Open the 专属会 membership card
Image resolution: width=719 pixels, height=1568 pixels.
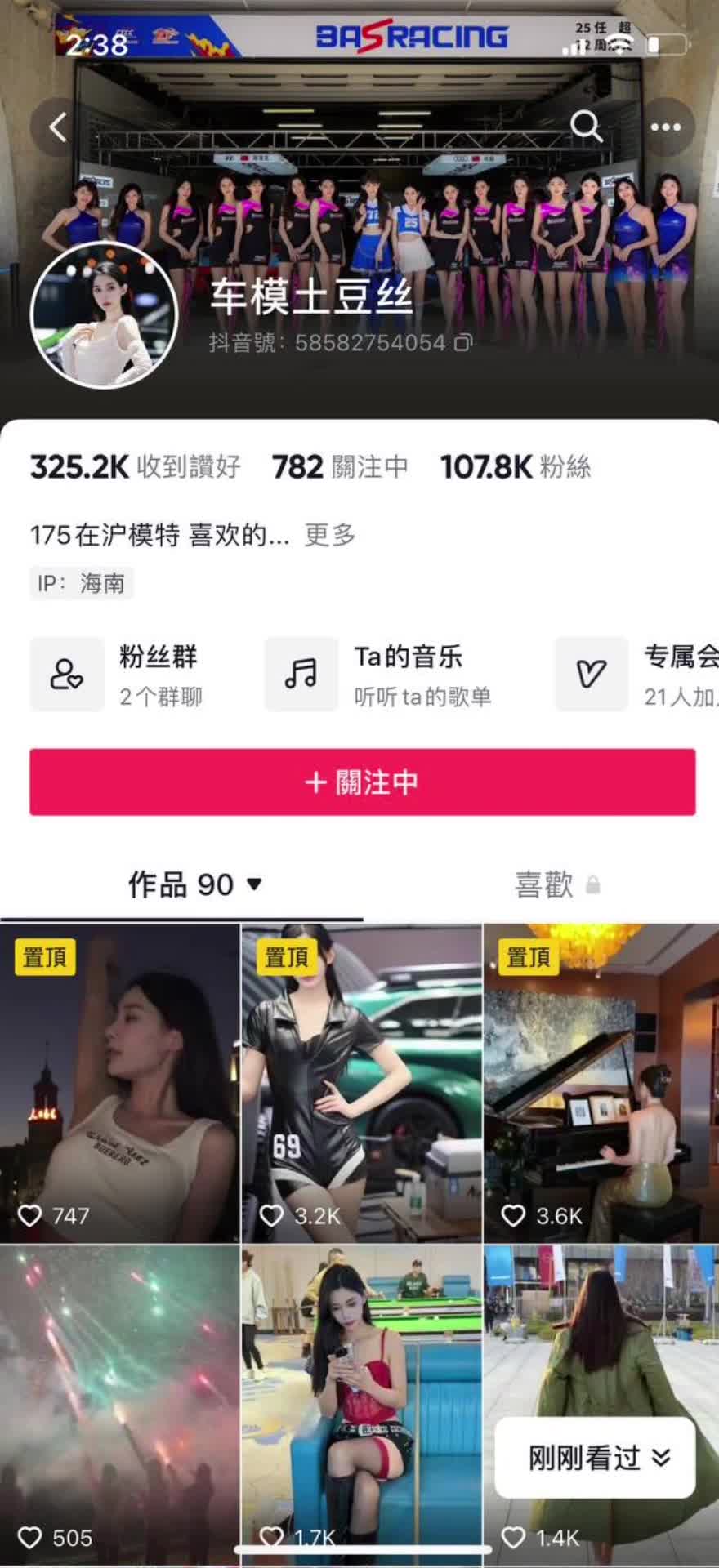pos(637,675)
